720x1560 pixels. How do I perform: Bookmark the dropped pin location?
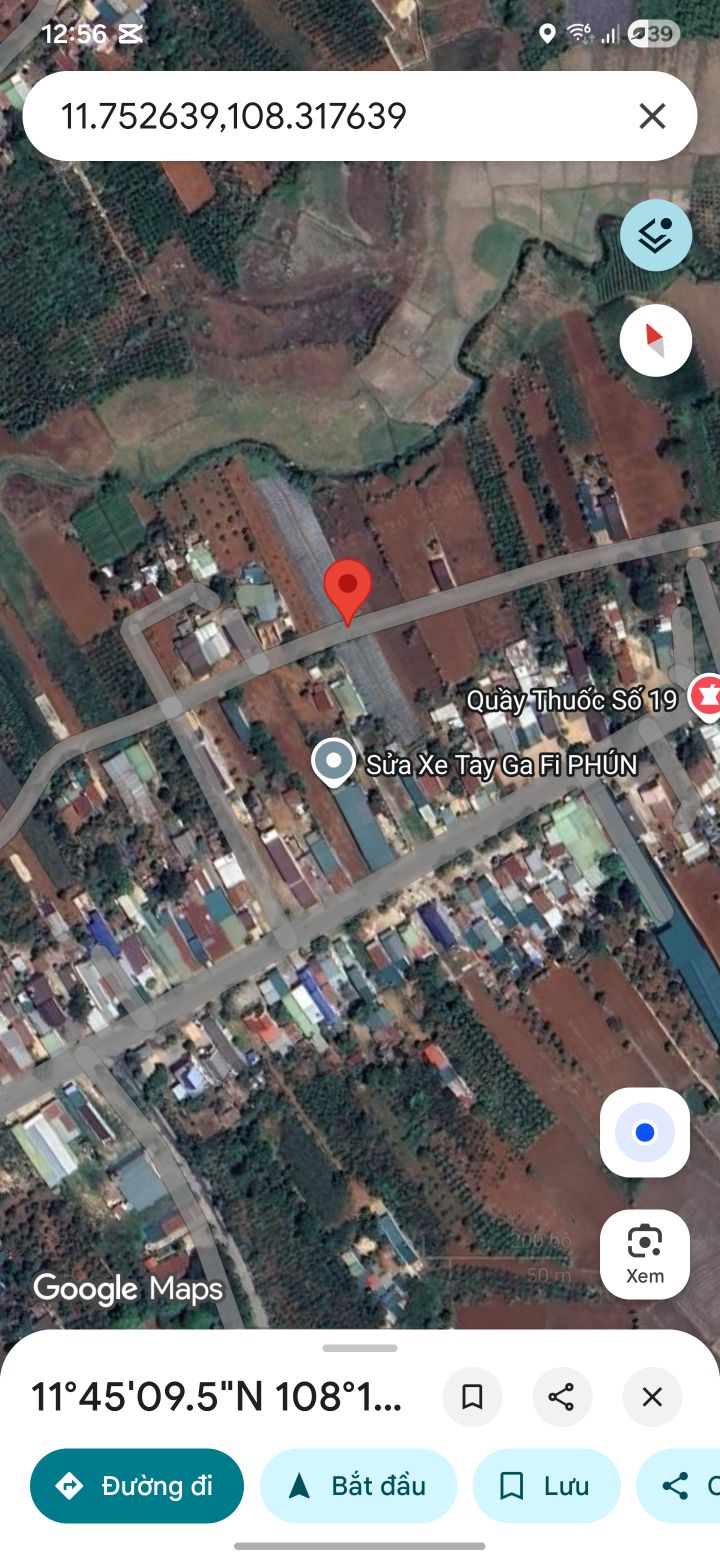tap(472, 1396)
